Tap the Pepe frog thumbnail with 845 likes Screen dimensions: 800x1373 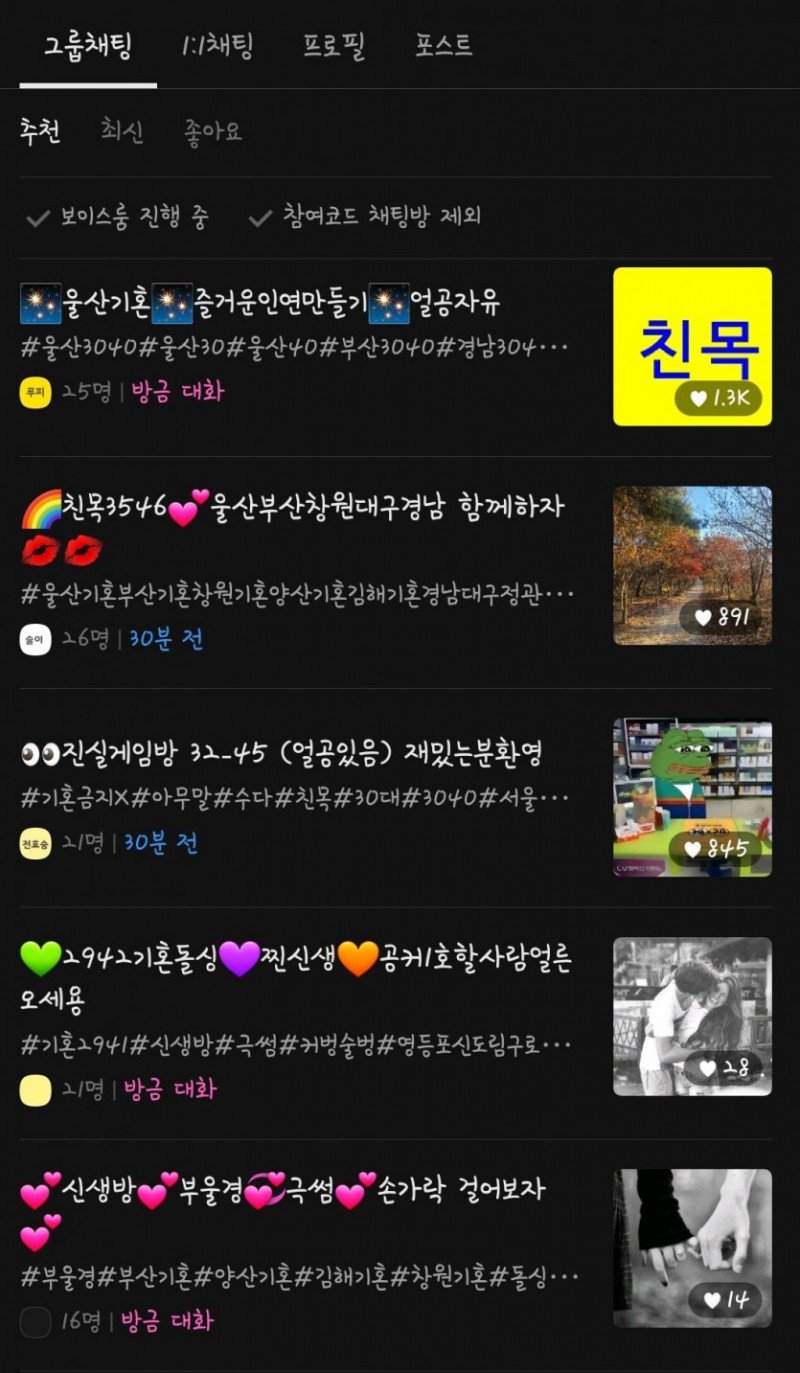tap(692, 798)
